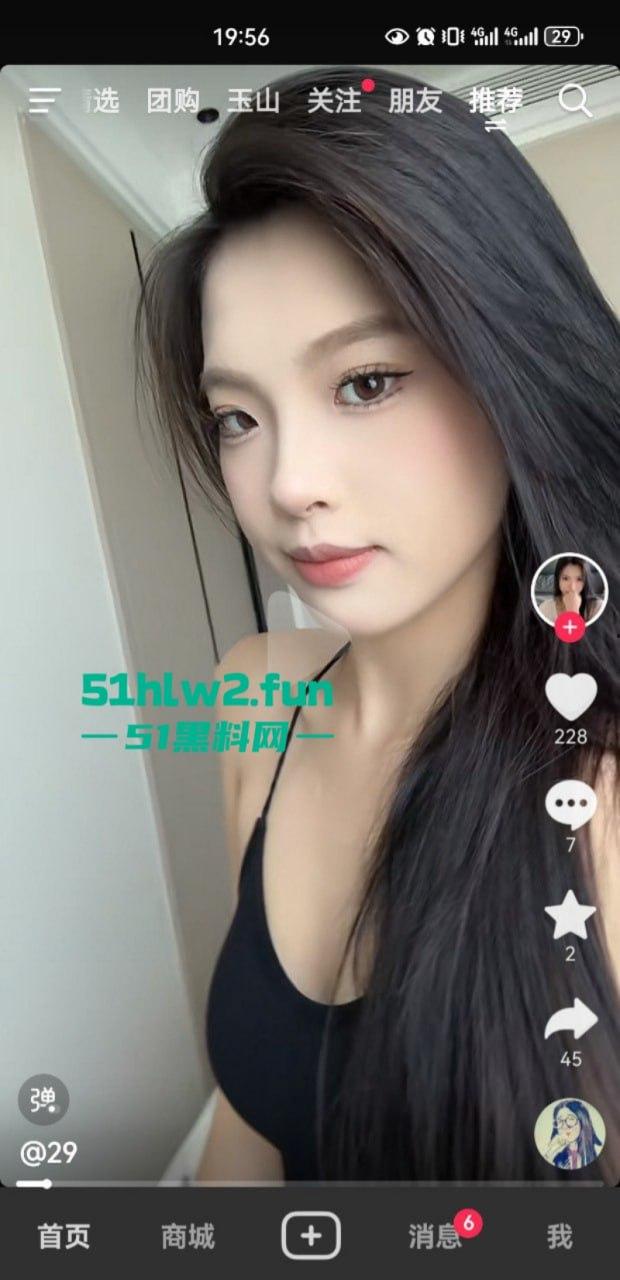This screenshot has width=620, height=1280.
Task: Create a new post with plus button
Action: point(311,1237)
